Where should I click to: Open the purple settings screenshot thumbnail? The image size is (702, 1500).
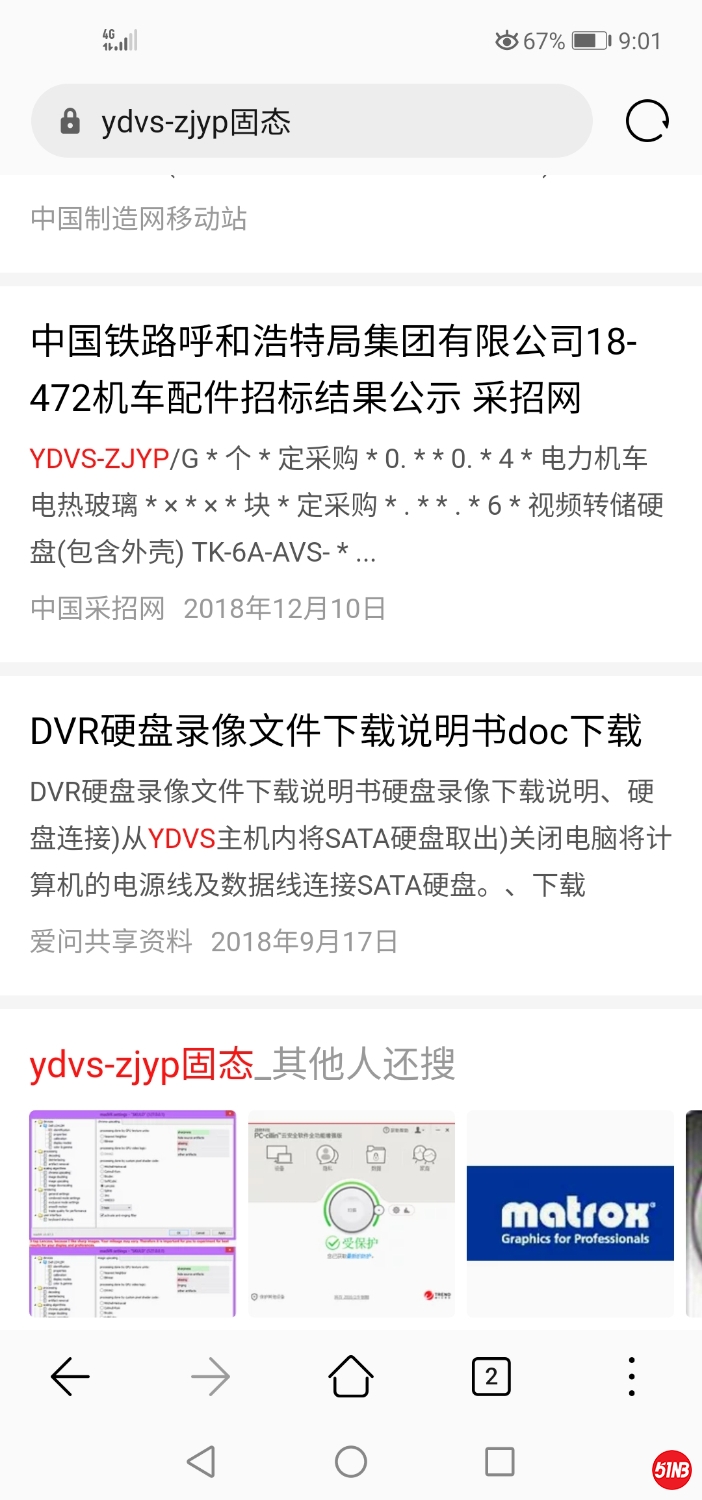point(133,1212)
